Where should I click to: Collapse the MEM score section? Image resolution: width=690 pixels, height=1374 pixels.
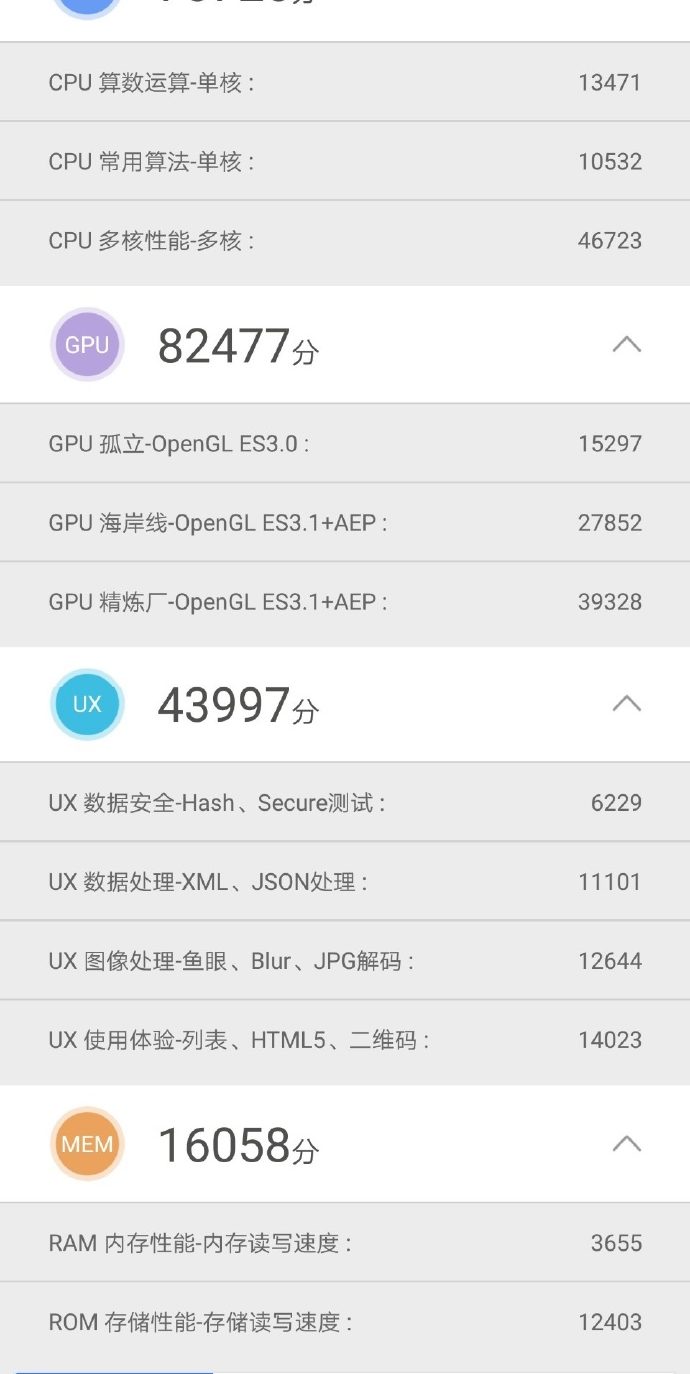[x=626, y=1143]
